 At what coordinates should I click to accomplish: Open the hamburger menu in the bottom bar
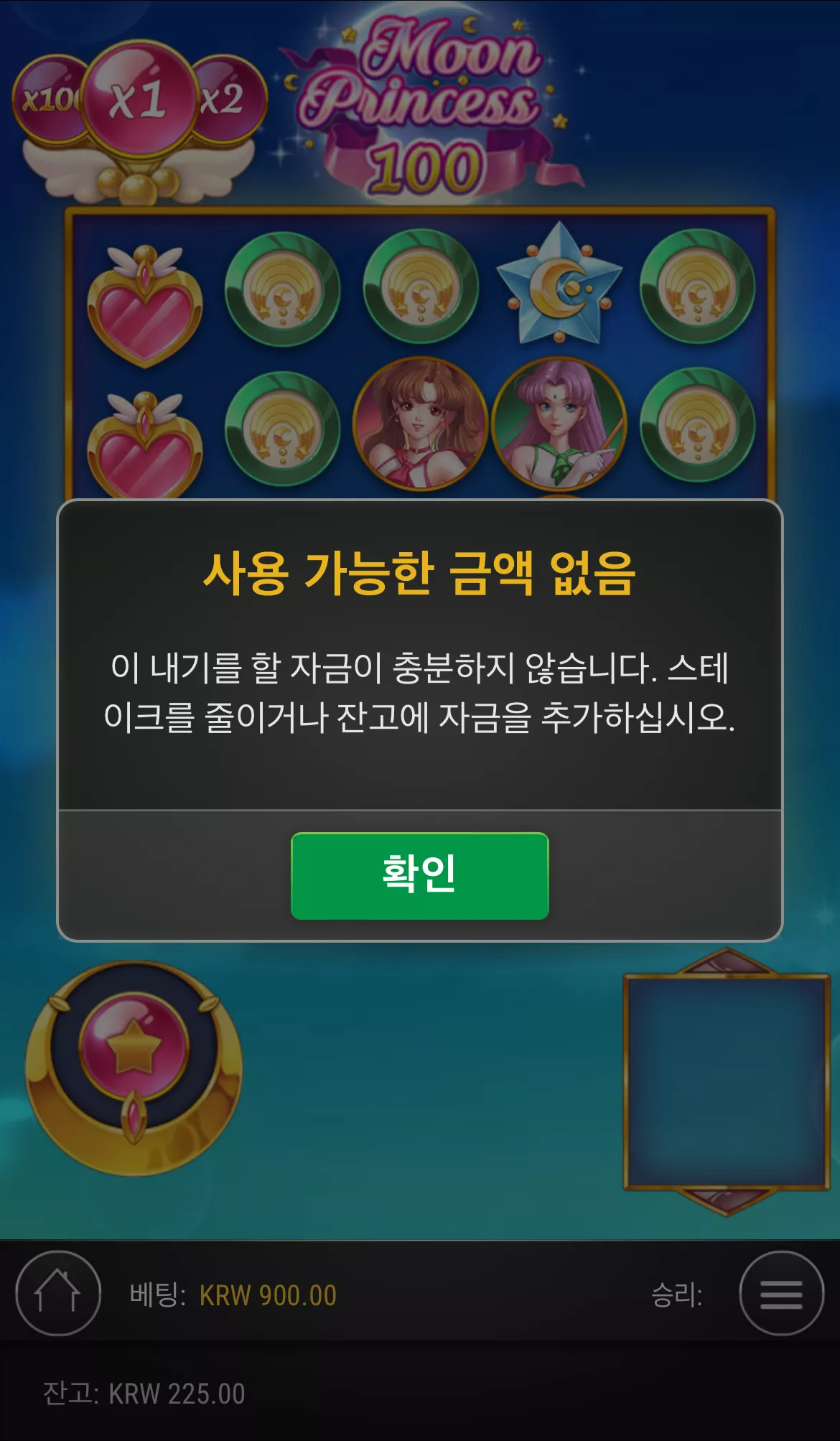pyautogui.click(x=781, y=1293)
